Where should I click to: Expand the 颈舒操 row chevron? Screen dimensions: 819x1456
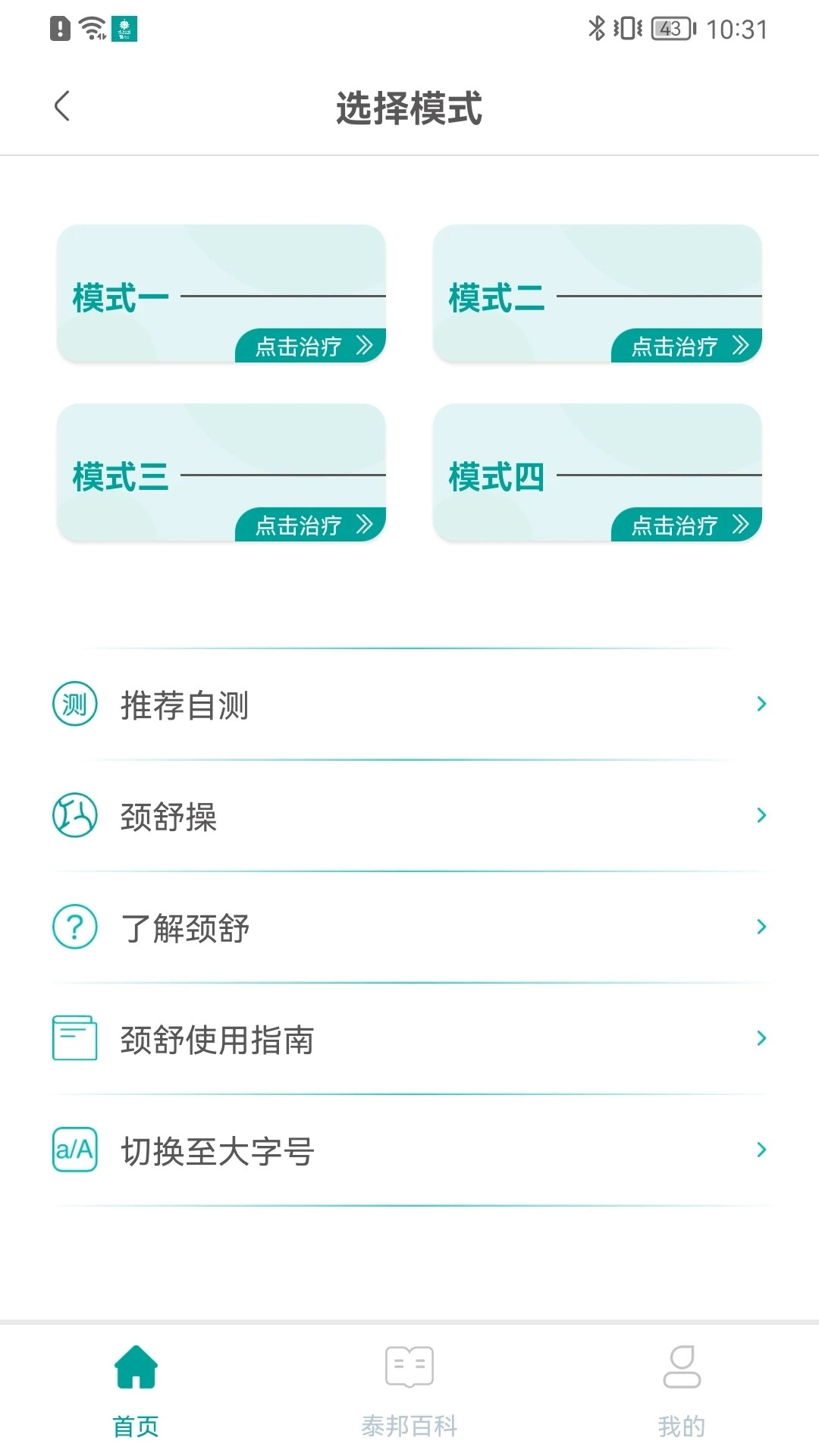(762, 815)
